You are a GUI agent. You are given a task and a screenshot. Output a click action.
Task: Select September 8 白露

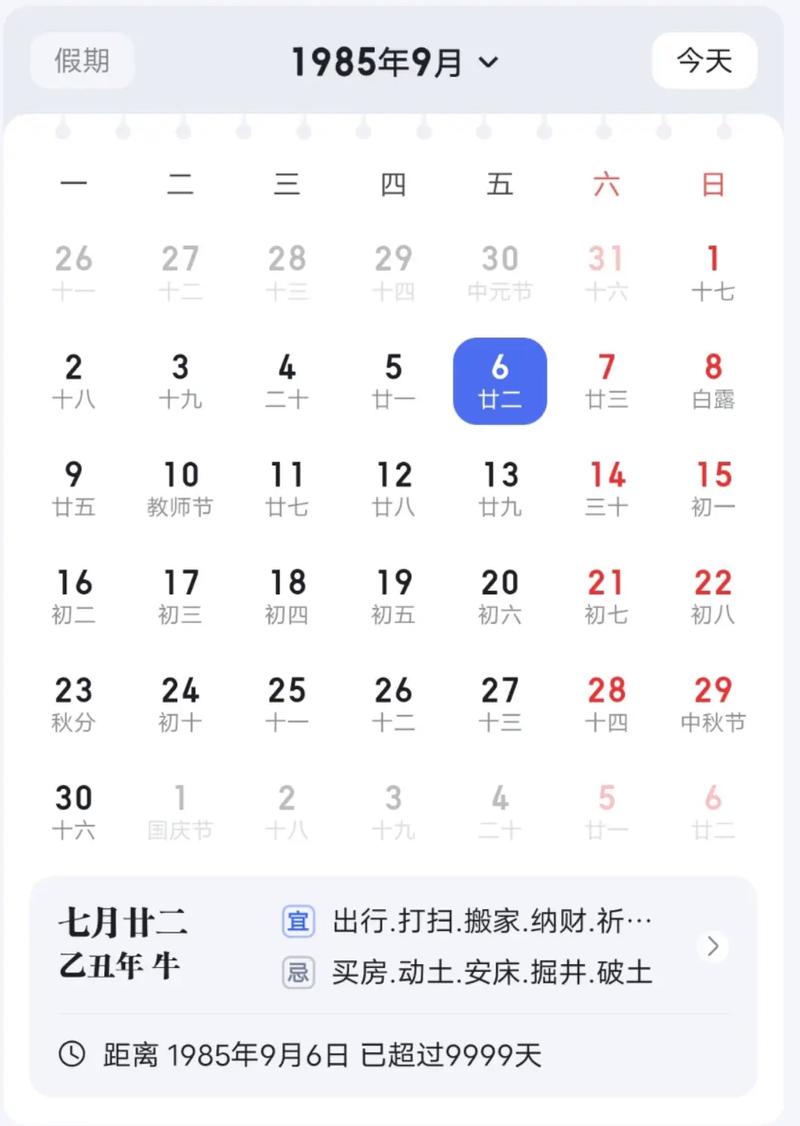pyautogui.click(x=713, y=381)
